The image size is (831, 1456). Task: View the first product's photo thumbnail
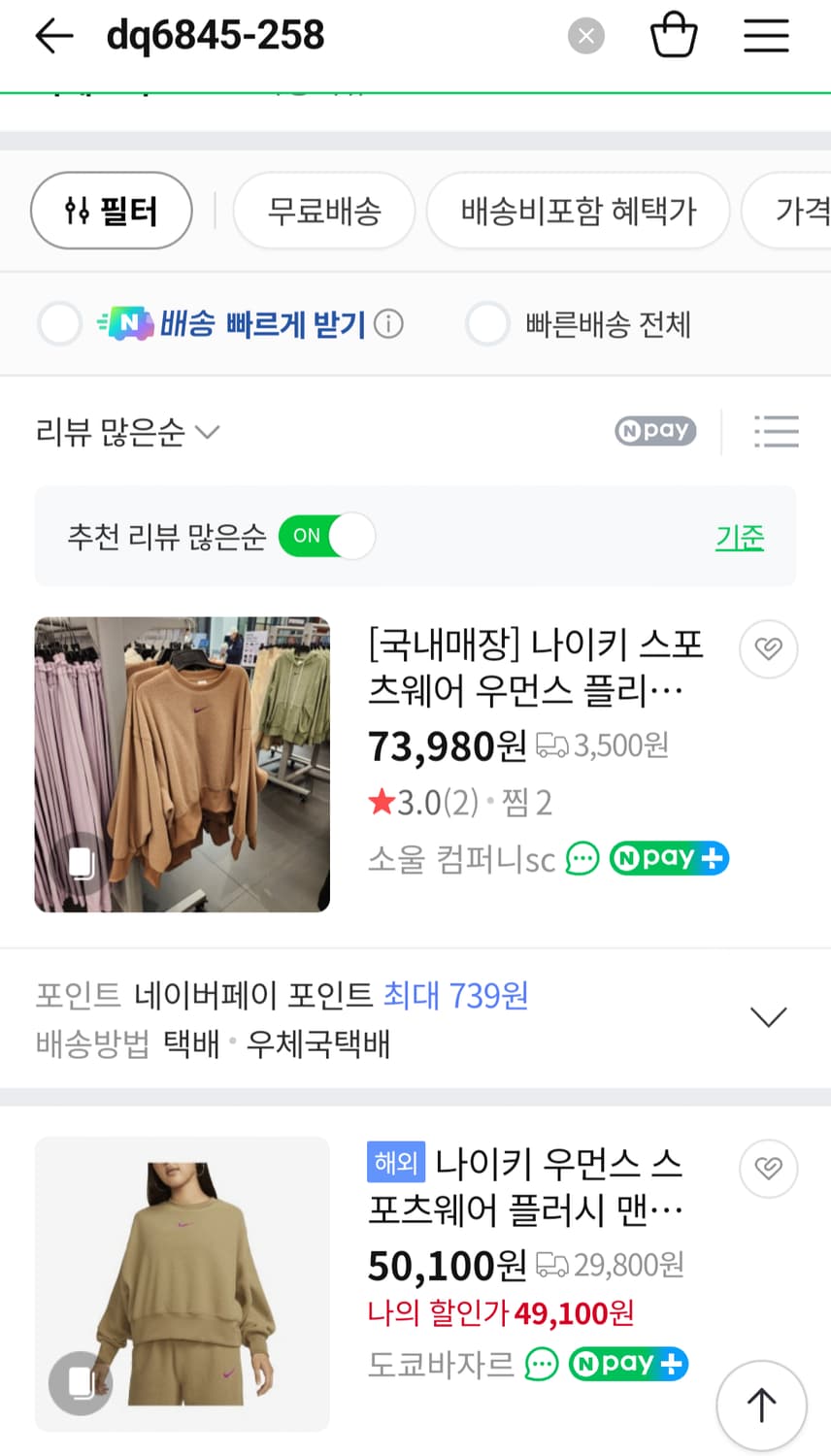pyautogui.click(x=182, y=763)
